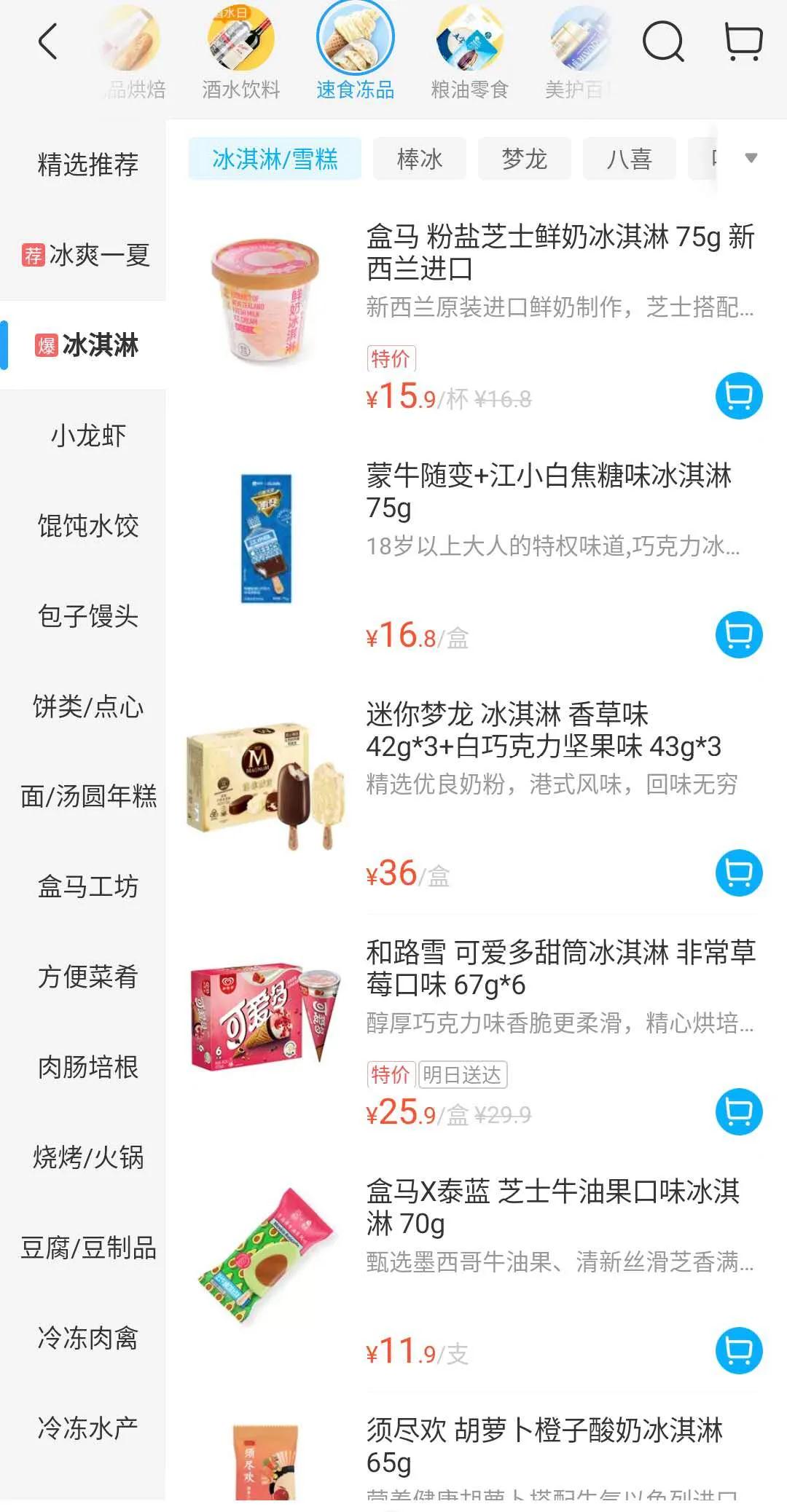Image resolution: width=787 pixels, height=1512 pixels.
Task: Open 精选推荐 in the side menu
Action: click(87, 165)
